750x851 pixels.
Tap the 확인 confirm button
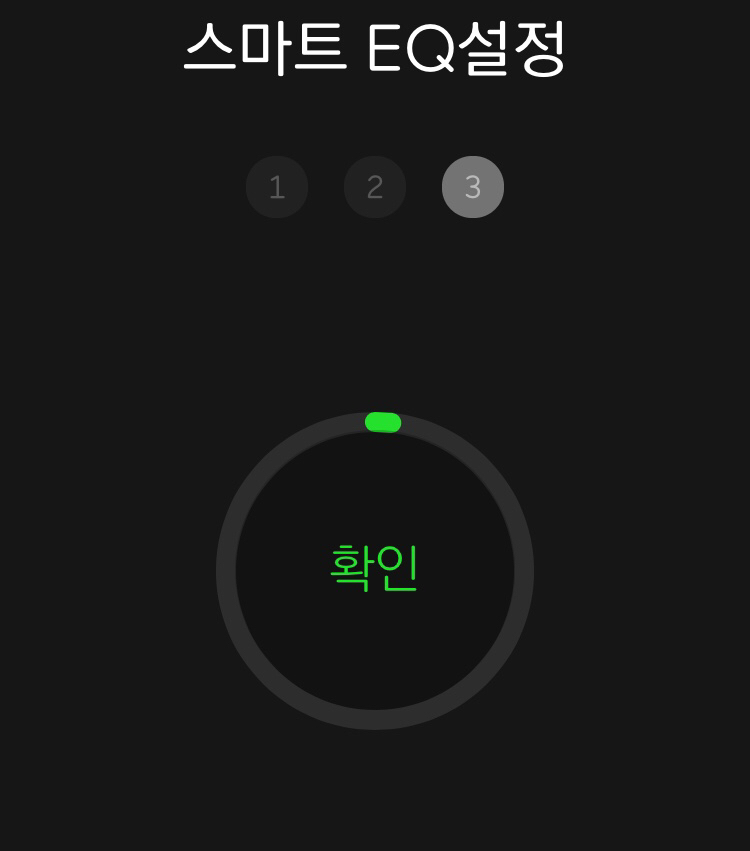[x=374, y=569]
